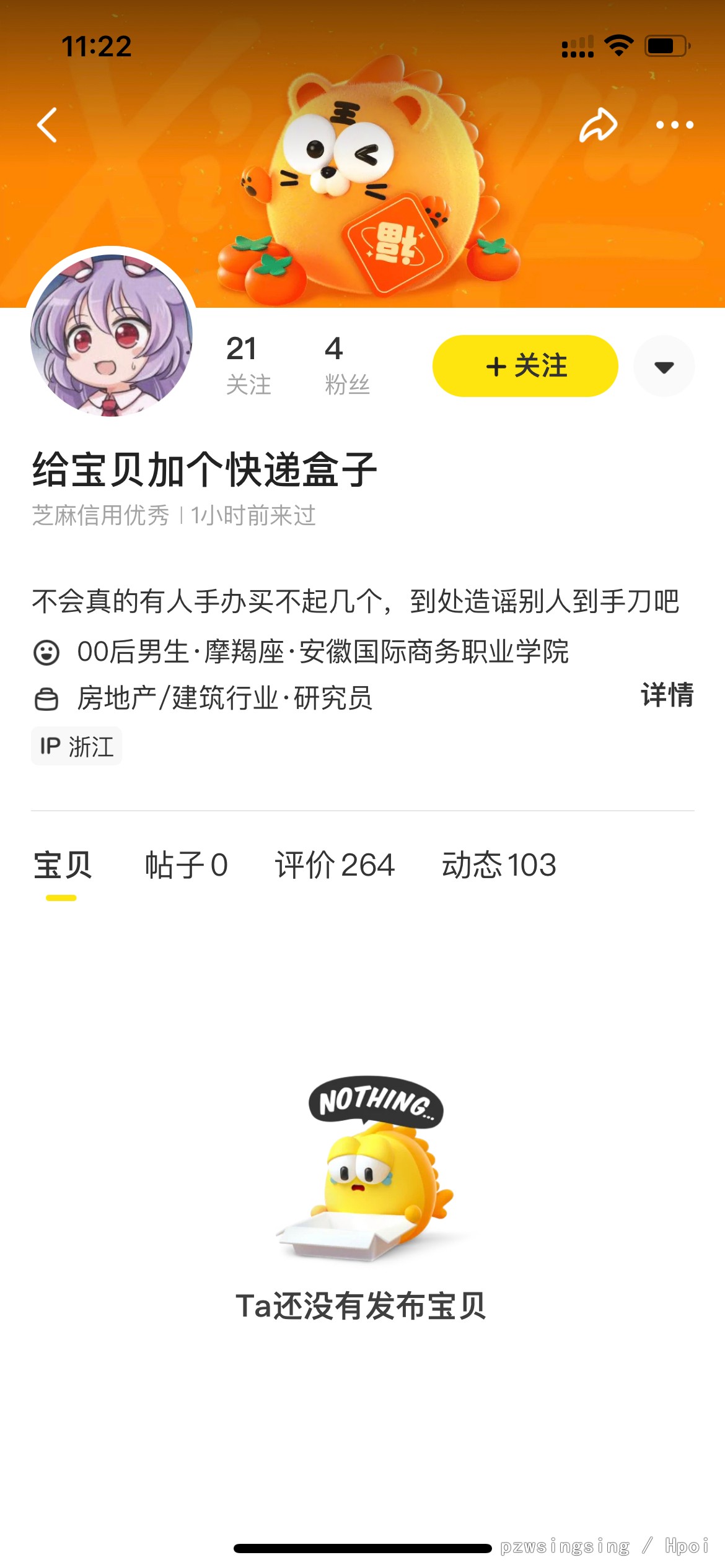Share this user profile

click(598, 125)
